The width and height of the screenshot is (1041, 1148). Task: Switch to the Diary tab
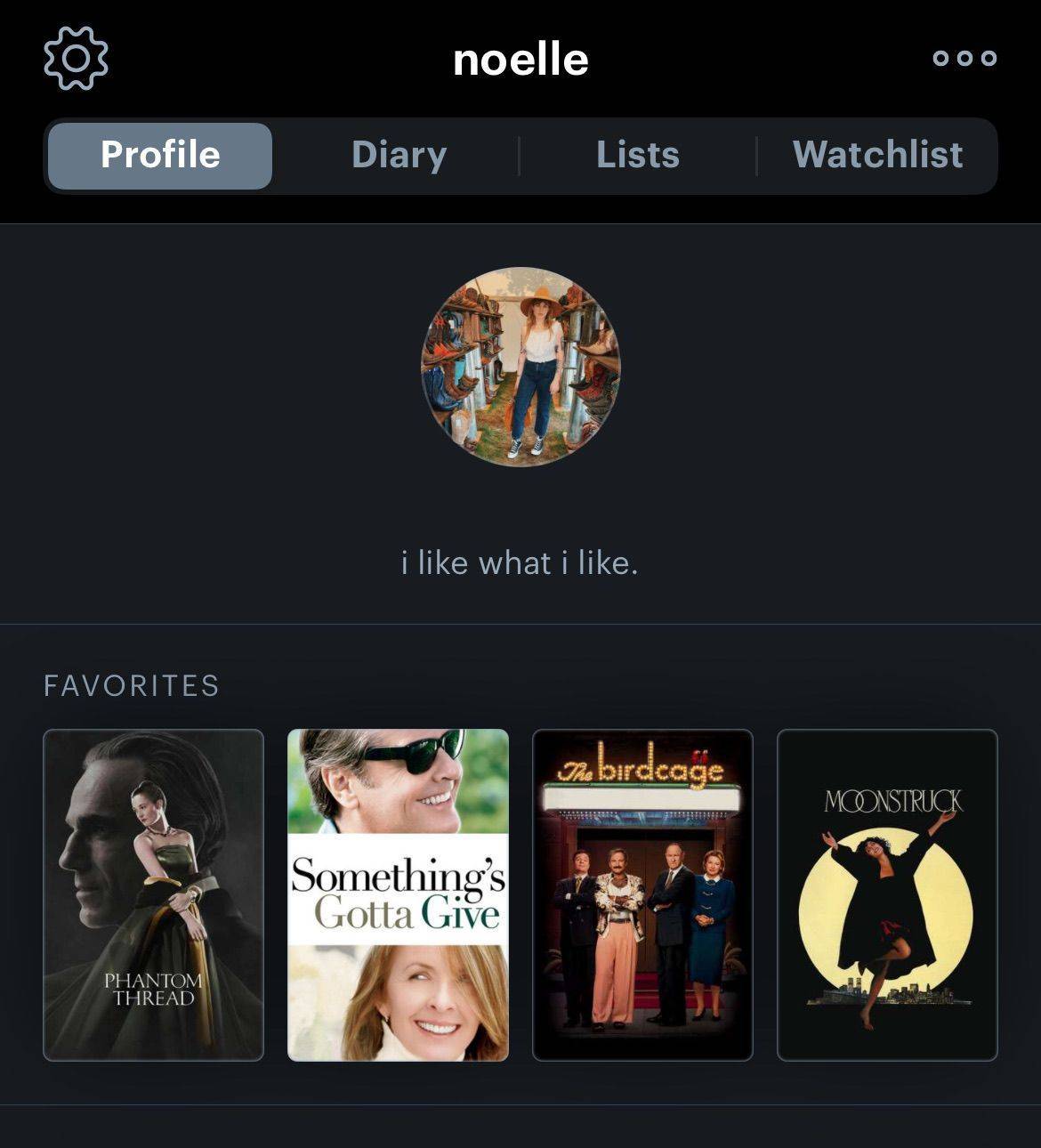pyautogui.click(x=399, y=155)
